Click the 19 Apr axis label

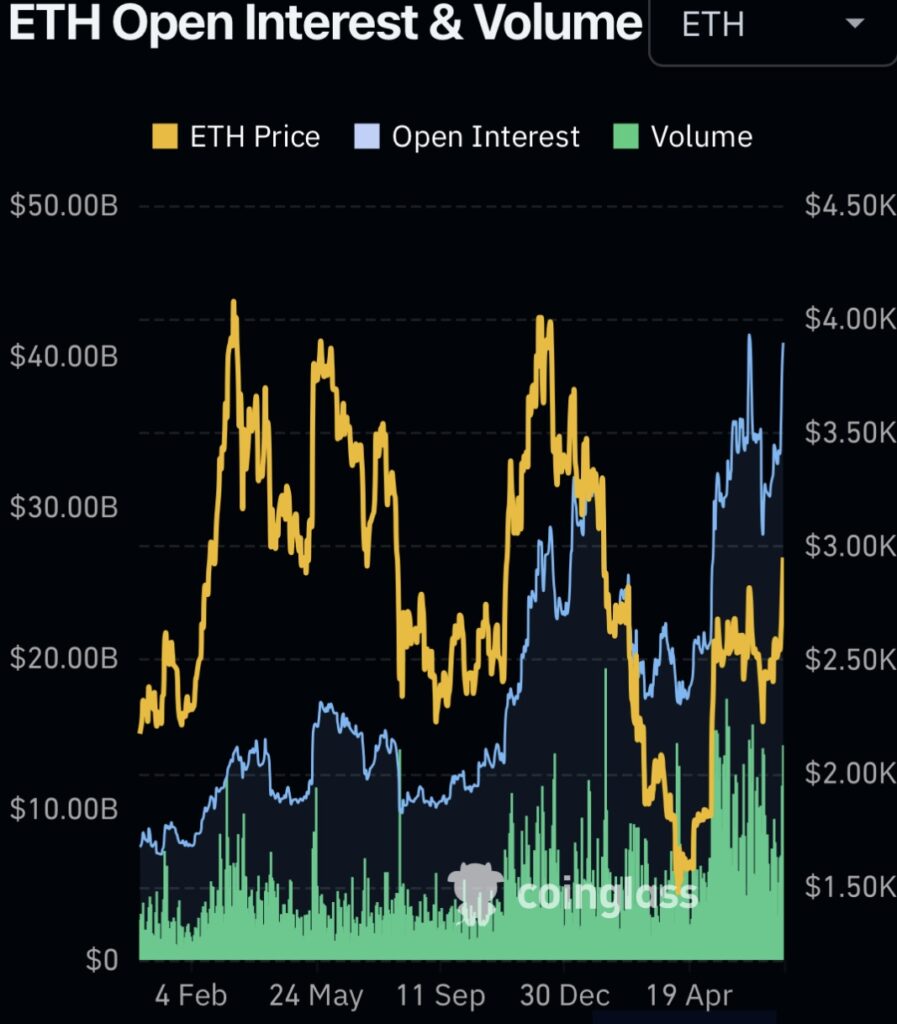[689, 996]
